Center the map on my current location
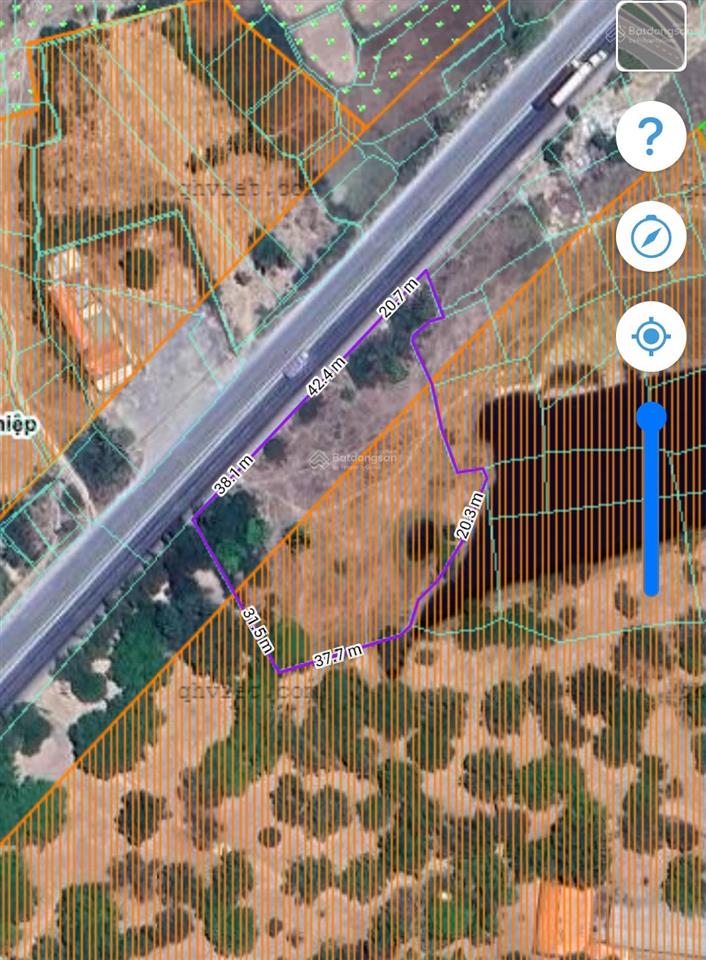Viewport: 706px width, 960px height. tap(651, 337)
